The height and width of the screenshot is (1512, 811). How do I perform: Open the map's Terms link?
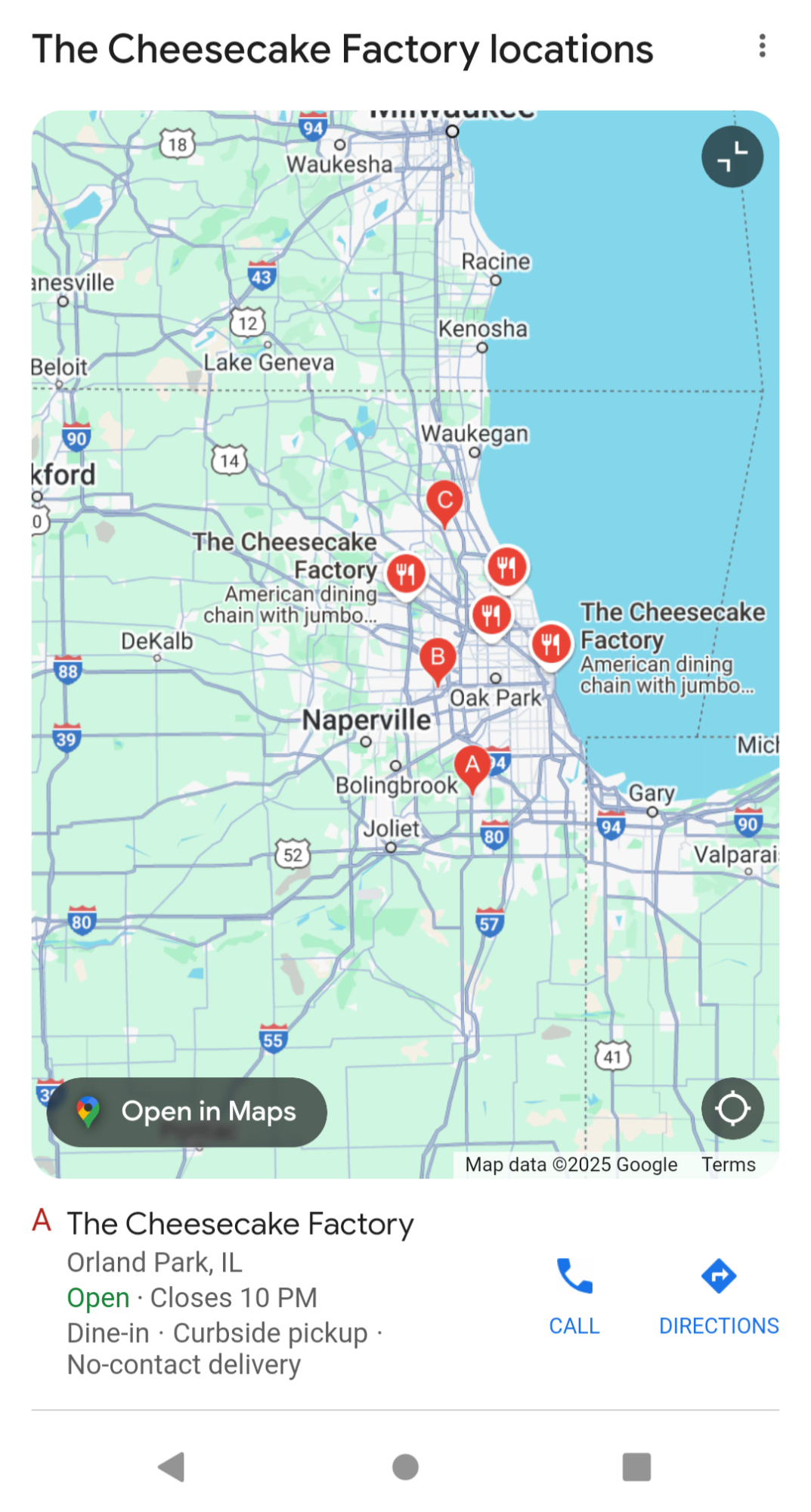pos(728,1164)
